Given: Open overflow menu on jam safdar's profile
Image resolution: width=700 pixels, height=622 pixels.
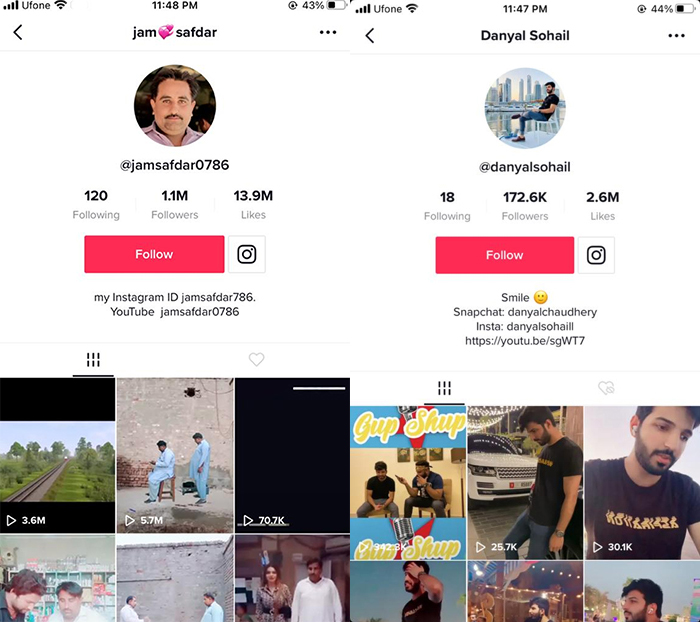Looking at the screenshot, I should coord(328,33).
